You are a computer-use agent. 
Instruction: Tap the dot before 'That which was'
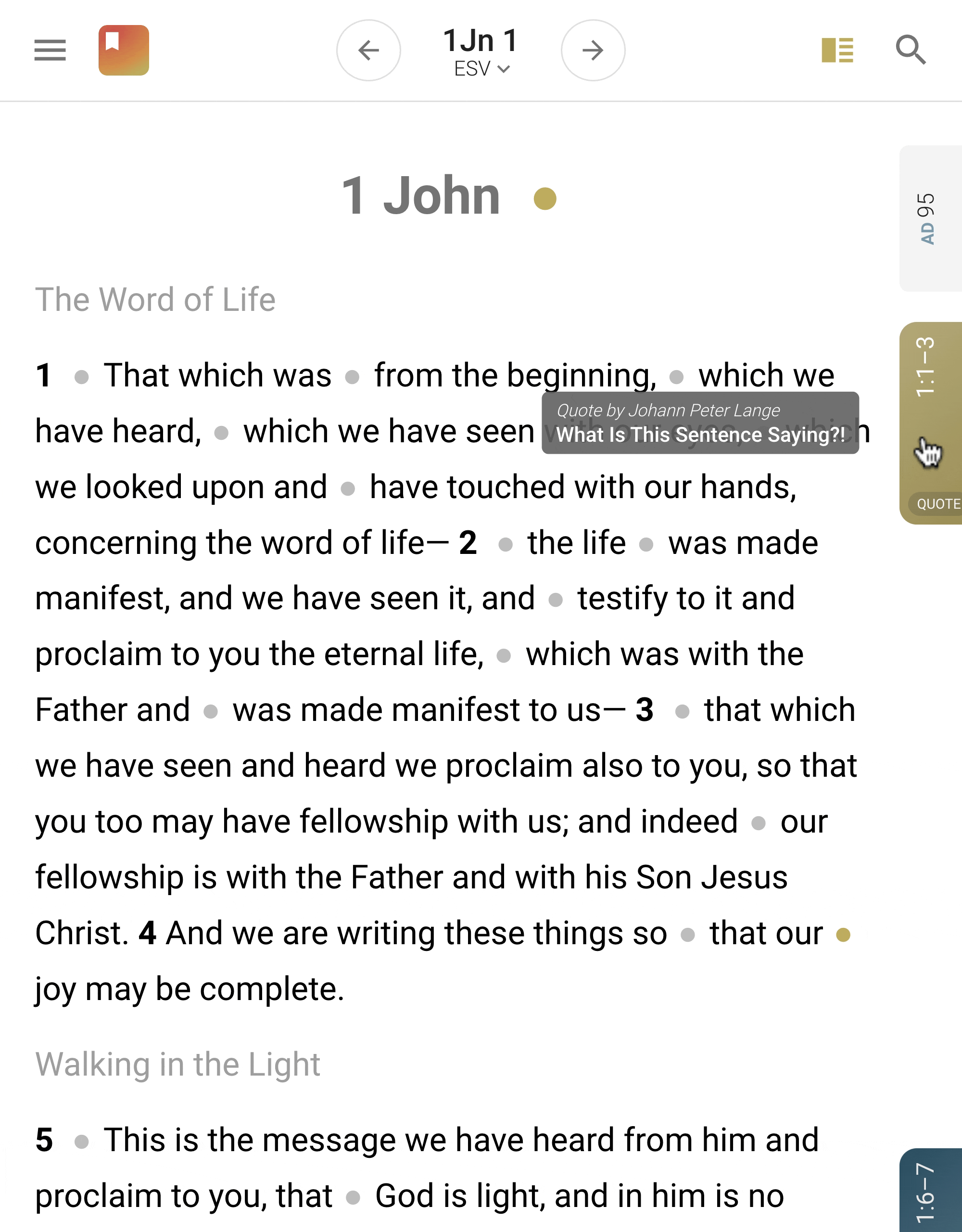point(81,377)
